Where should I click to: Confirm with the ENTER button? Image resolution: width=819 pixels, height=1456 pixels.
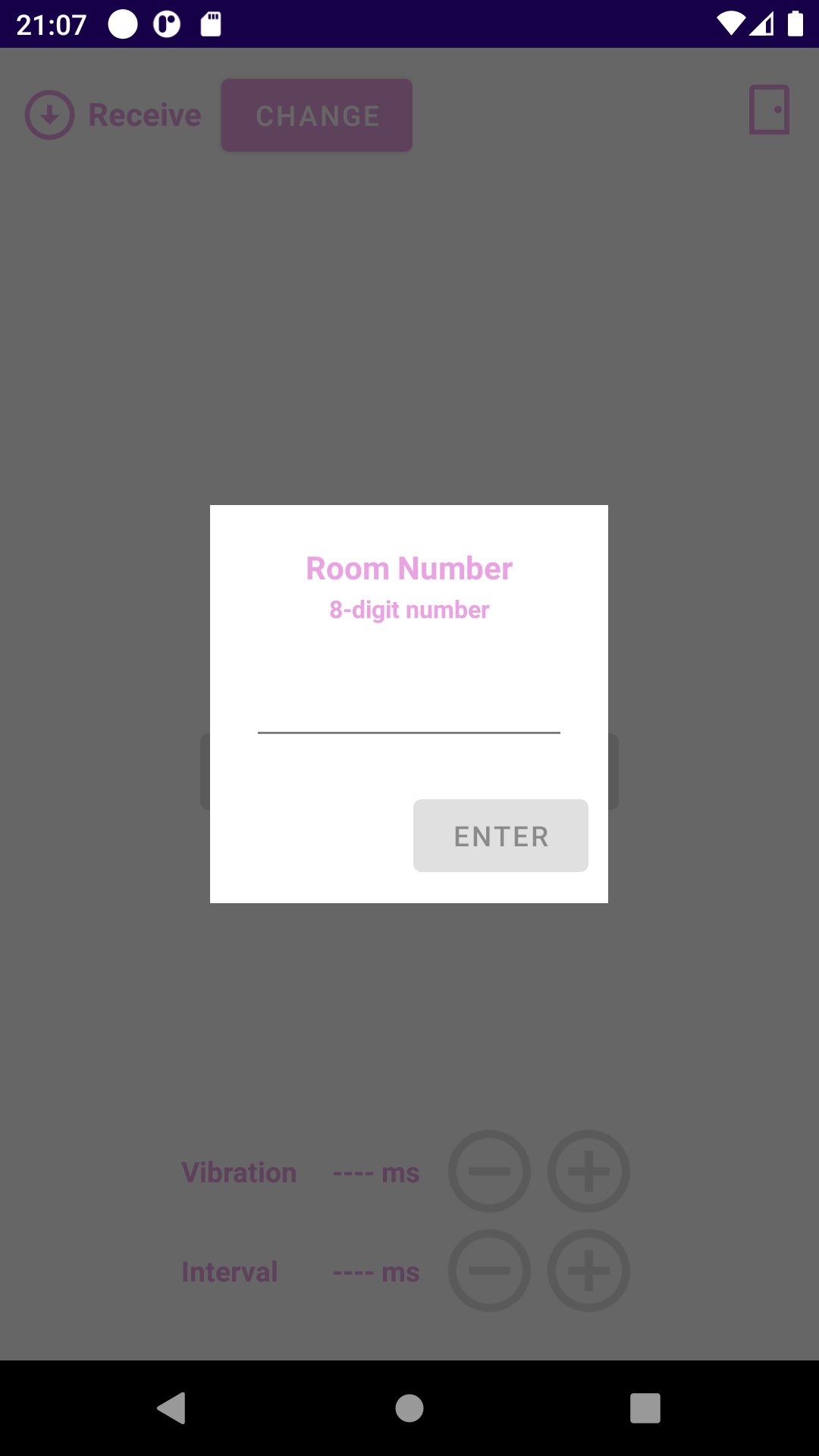pos(500,836)
